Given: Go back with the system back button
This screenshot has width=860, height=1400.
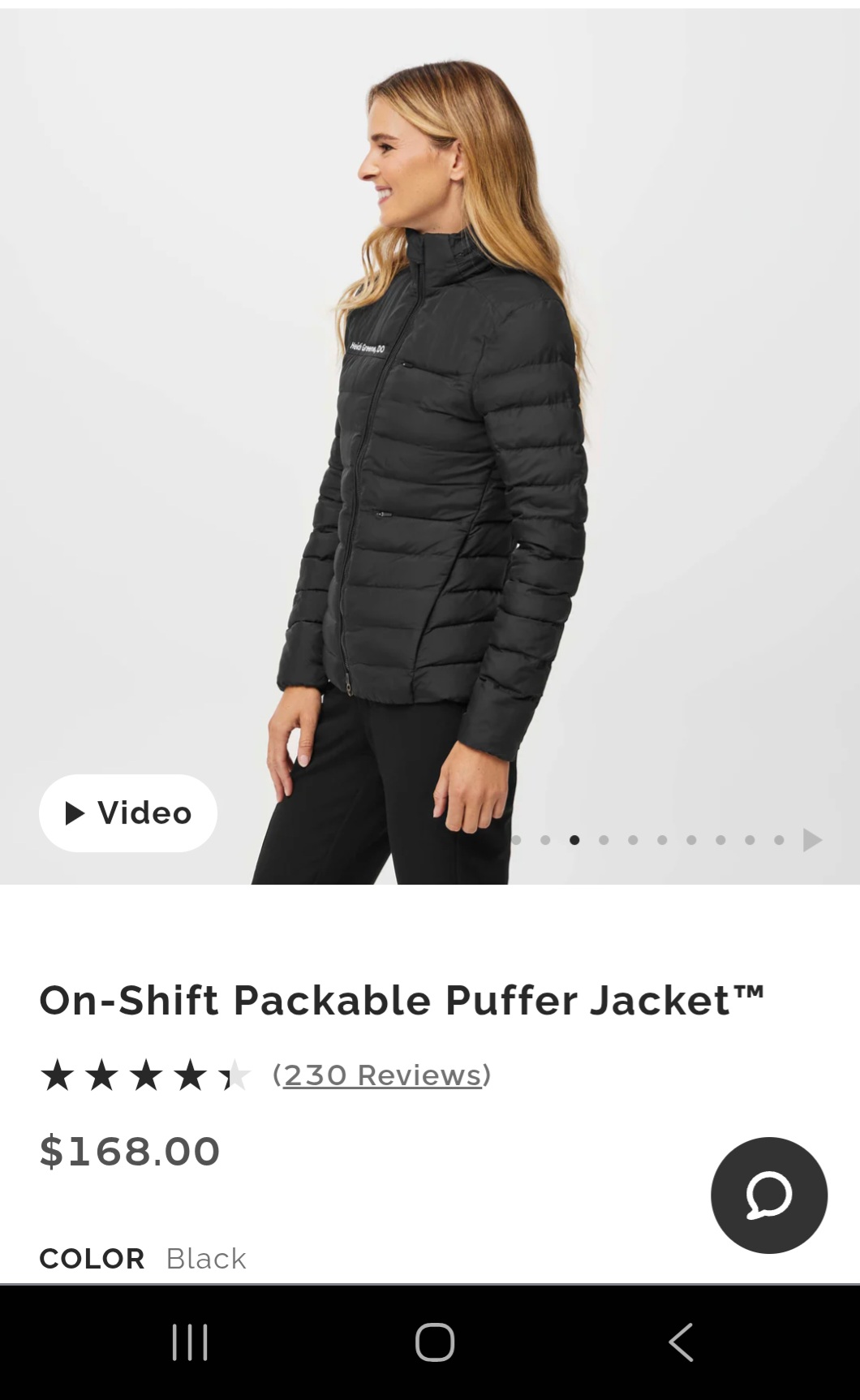Looking at the screenshot, I should click(681, 1342).
